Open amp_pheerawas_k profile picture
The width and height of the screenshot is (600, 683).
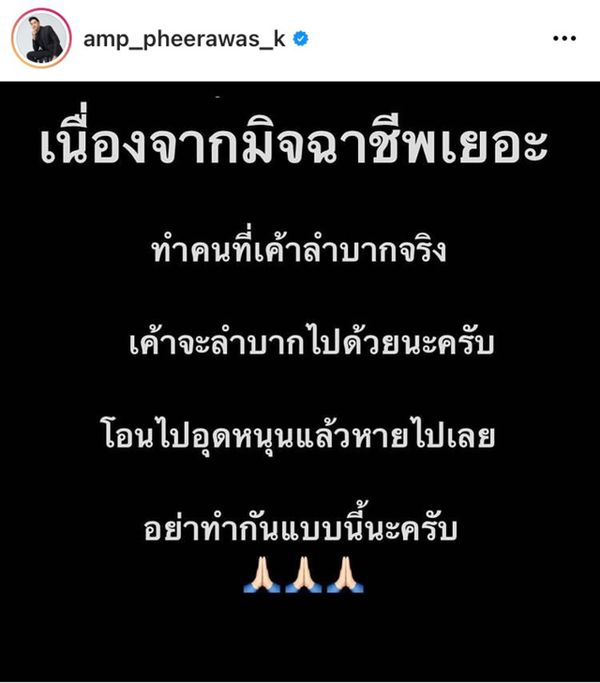coord(42,40)
